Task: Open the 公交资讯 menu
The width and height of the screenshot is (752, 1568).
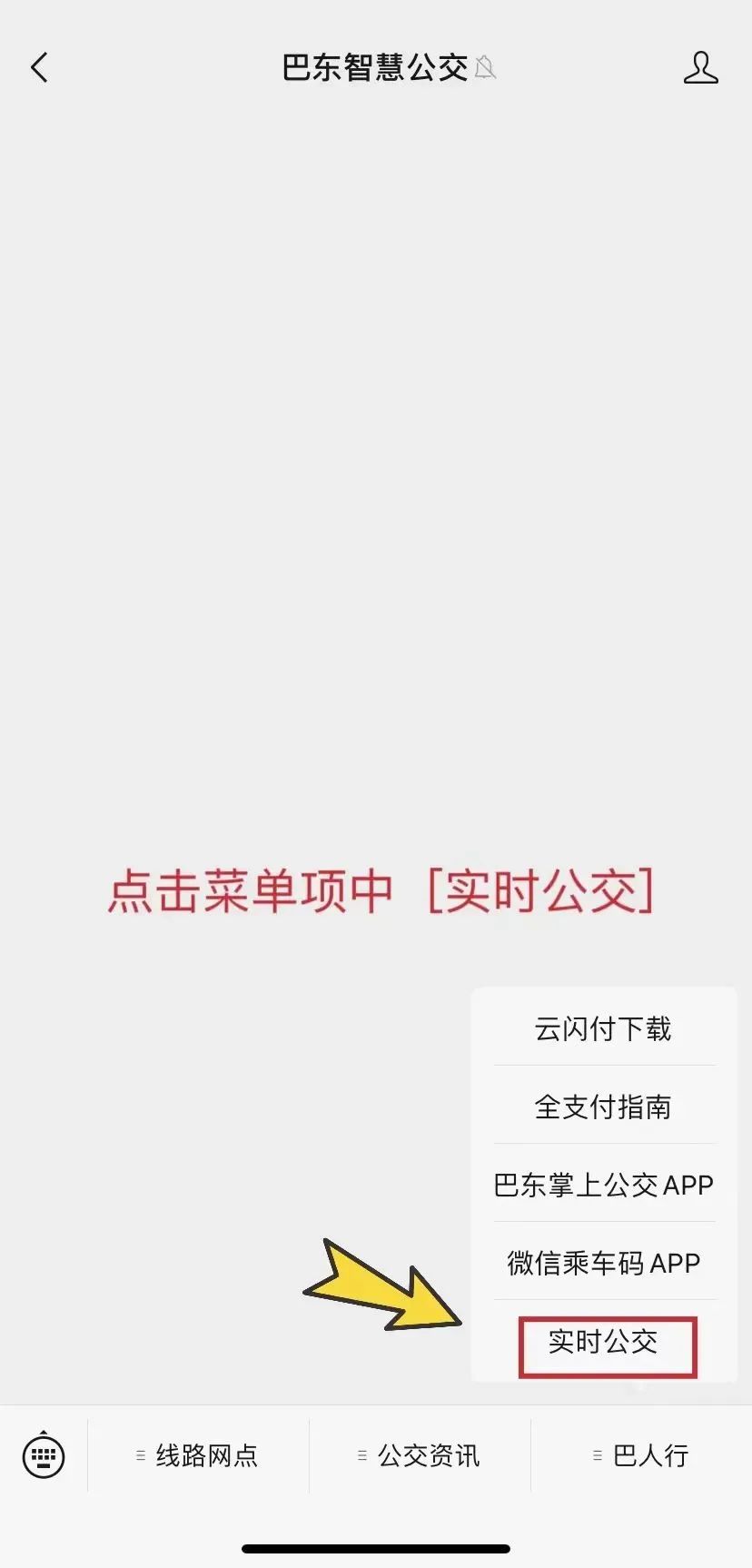Action: pyautogui.click(x=420, y=1455)
